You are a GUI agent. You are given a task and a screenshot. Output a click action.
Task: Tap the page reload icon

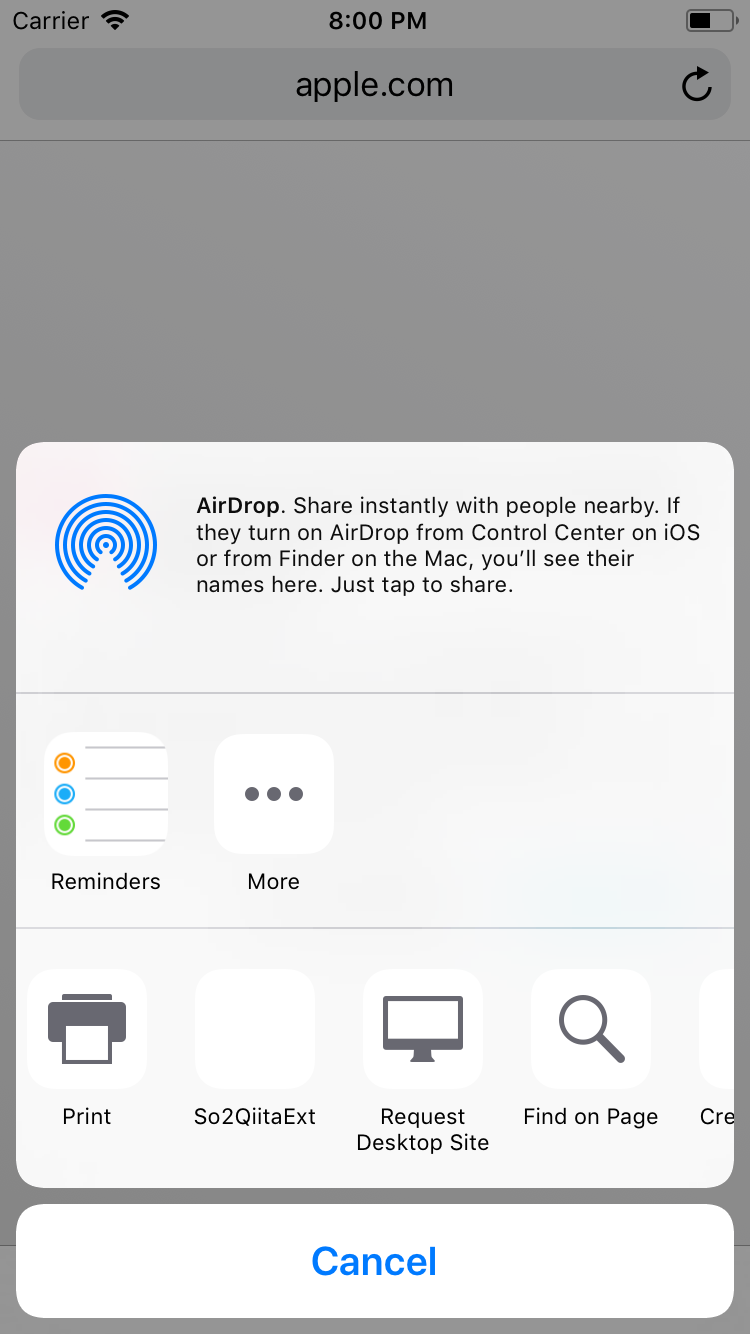coord(696,84)
